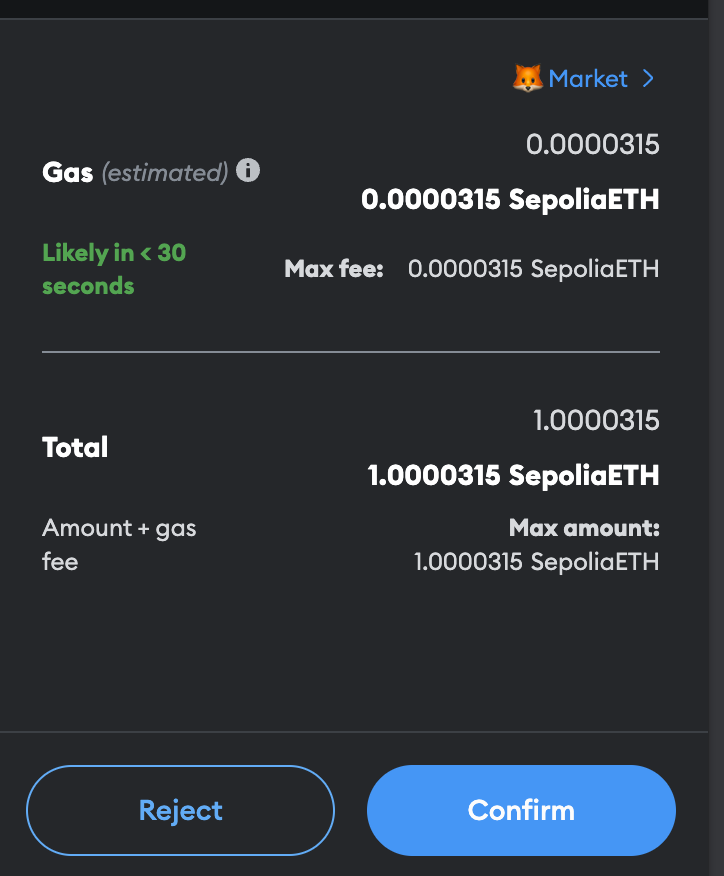The width and height of the screenshot is (724, 876).
Task: Click the info badge after Gas estimated
Action: tap(247, 170)
